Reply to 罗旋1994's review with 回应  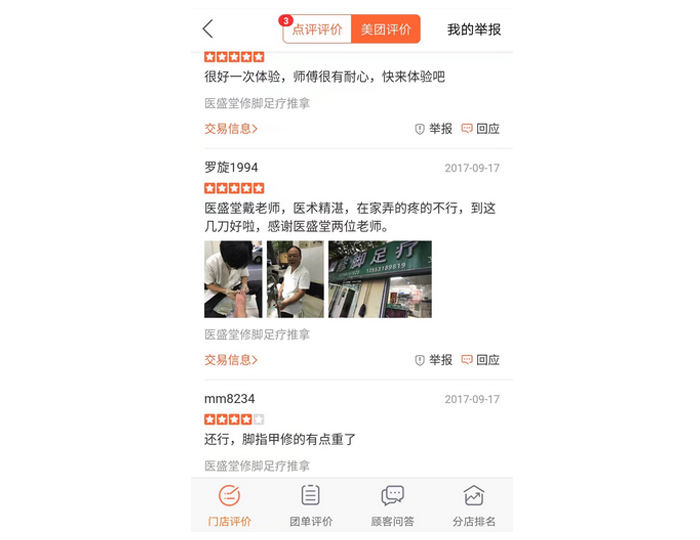pyautogui.click(x=481, y=360)
